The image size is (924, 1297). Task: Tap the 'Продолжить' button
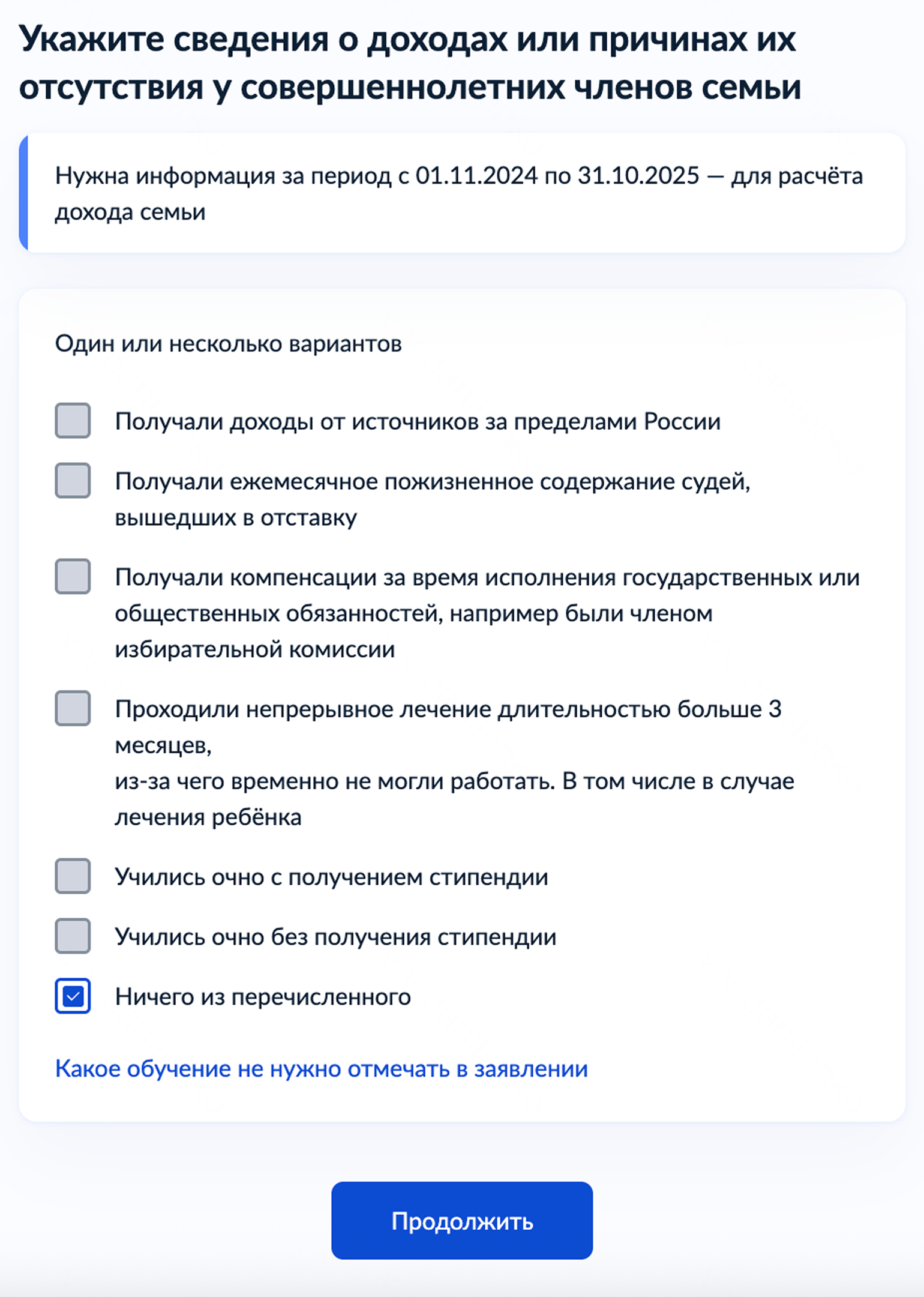point(461,1220)
